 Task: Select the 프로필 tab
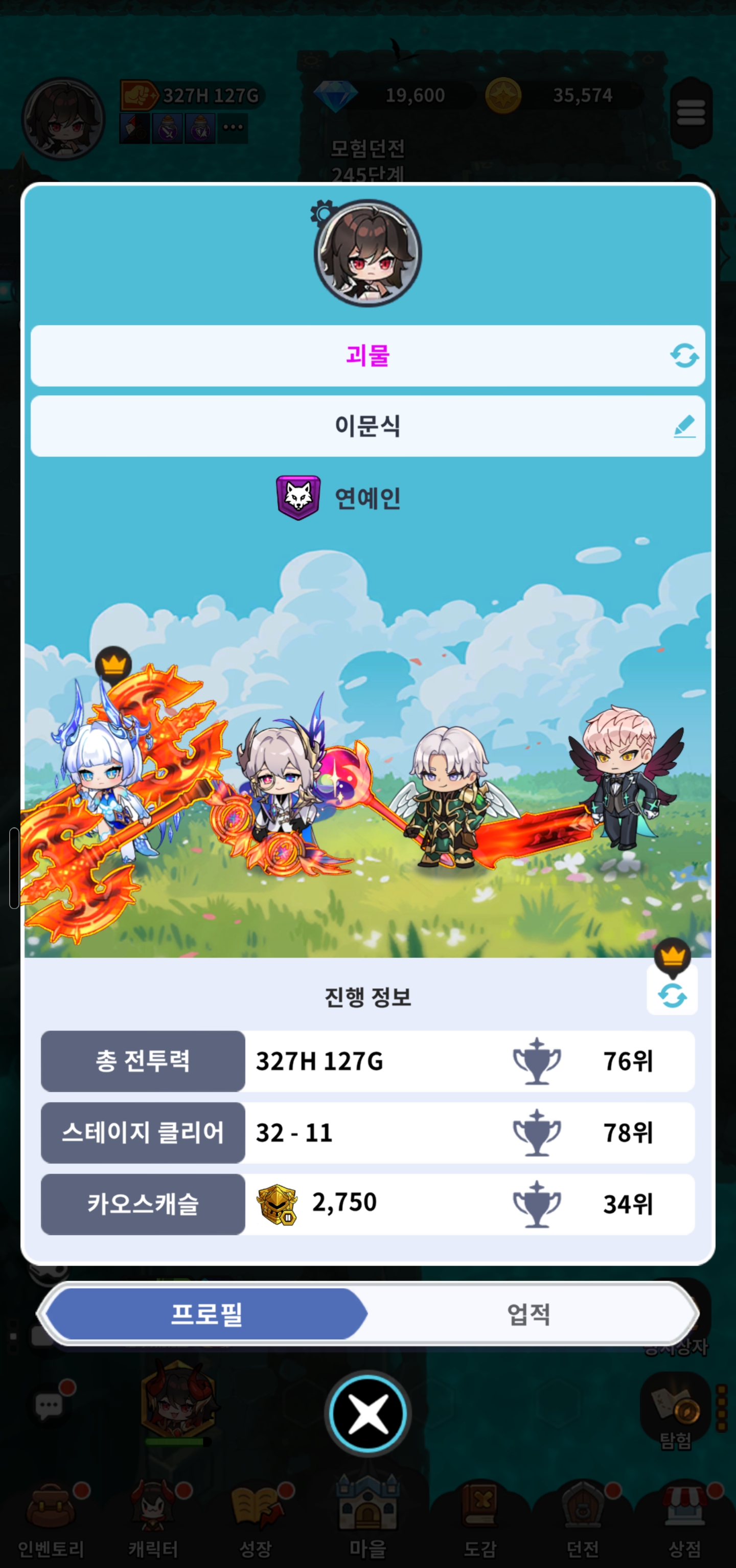click(206, 1313)
